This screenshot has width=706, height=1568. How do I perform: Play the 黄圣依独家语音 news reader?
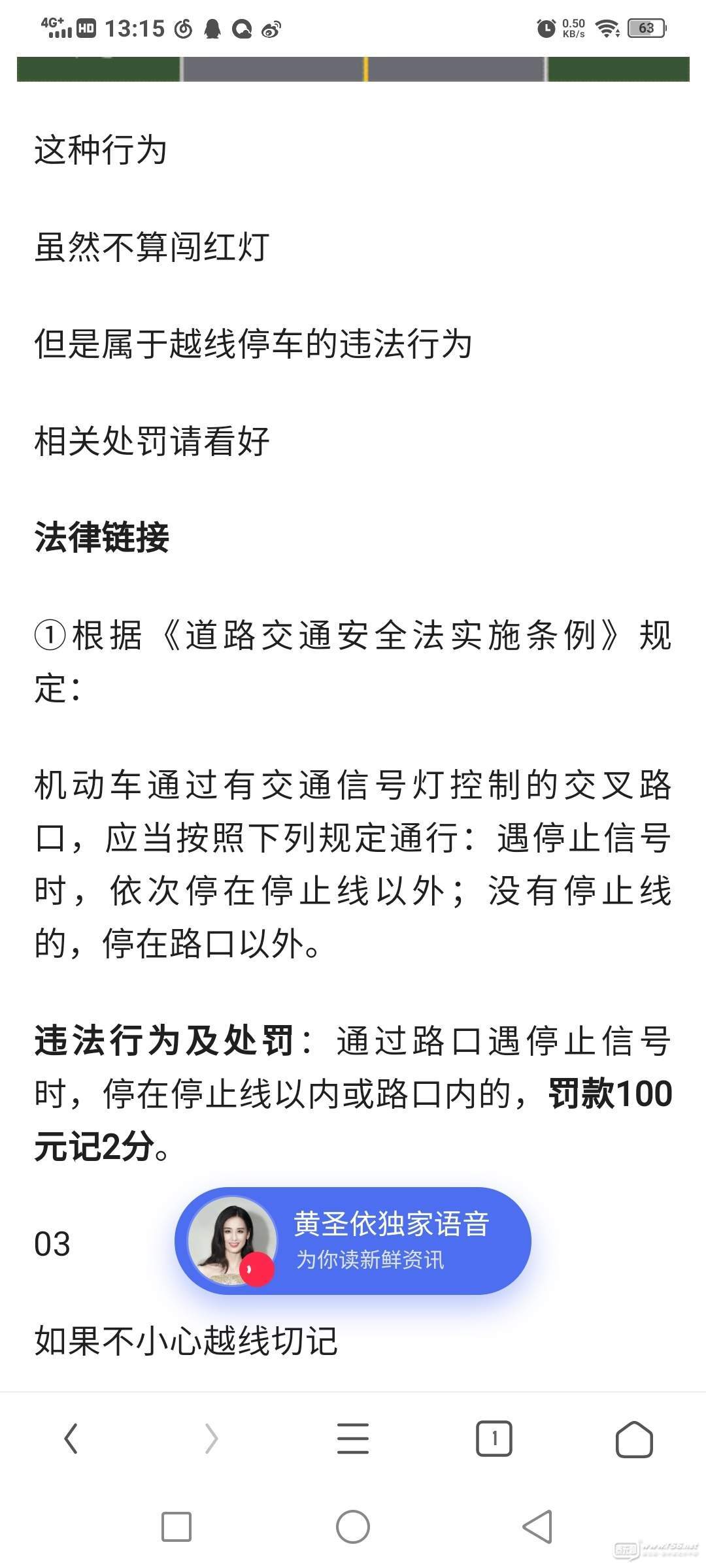pos(353,1241)
